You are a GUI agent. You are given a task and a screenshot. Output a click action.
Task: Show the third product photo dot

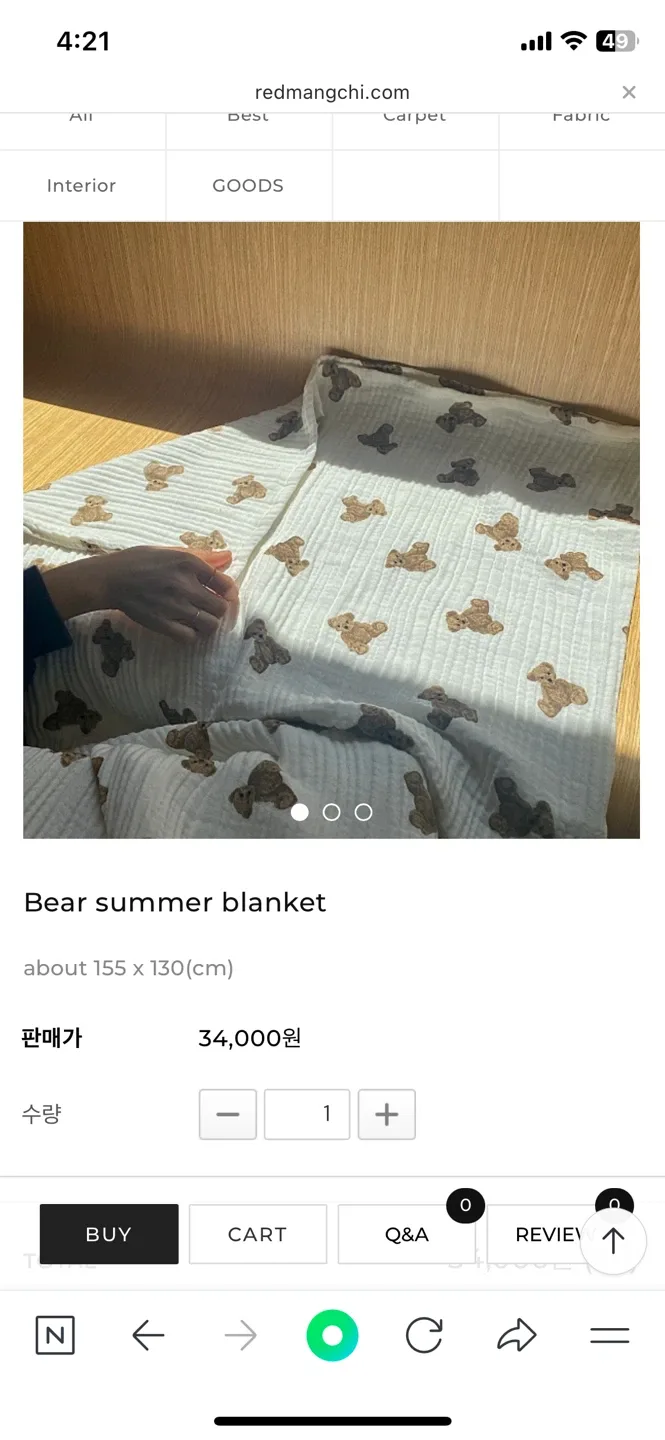364,812
